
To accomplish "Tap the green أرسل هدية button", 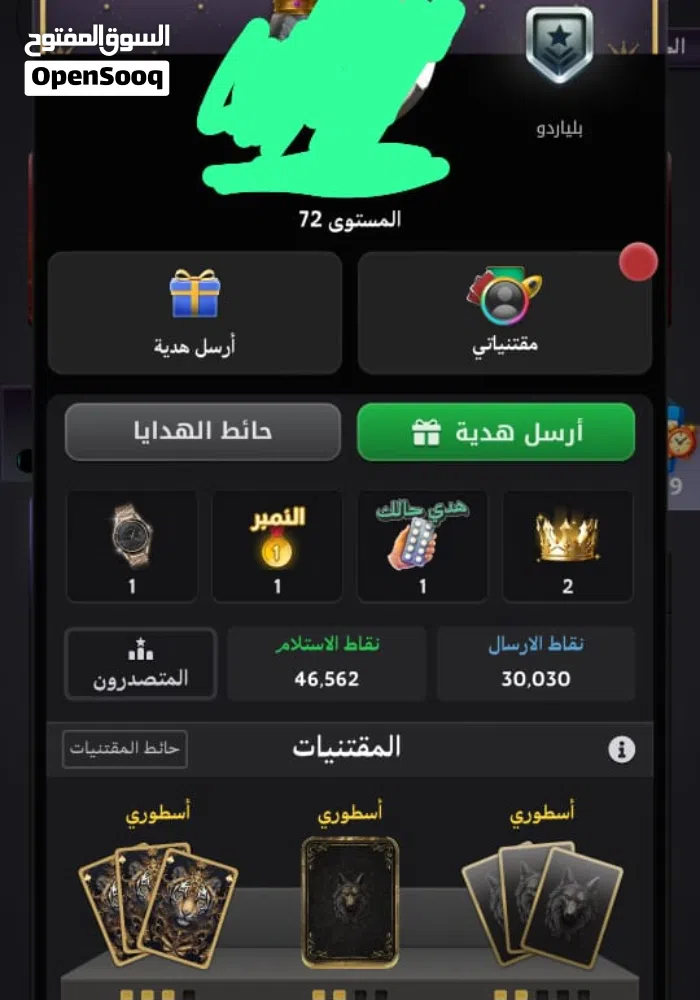I will pos(496,432).
